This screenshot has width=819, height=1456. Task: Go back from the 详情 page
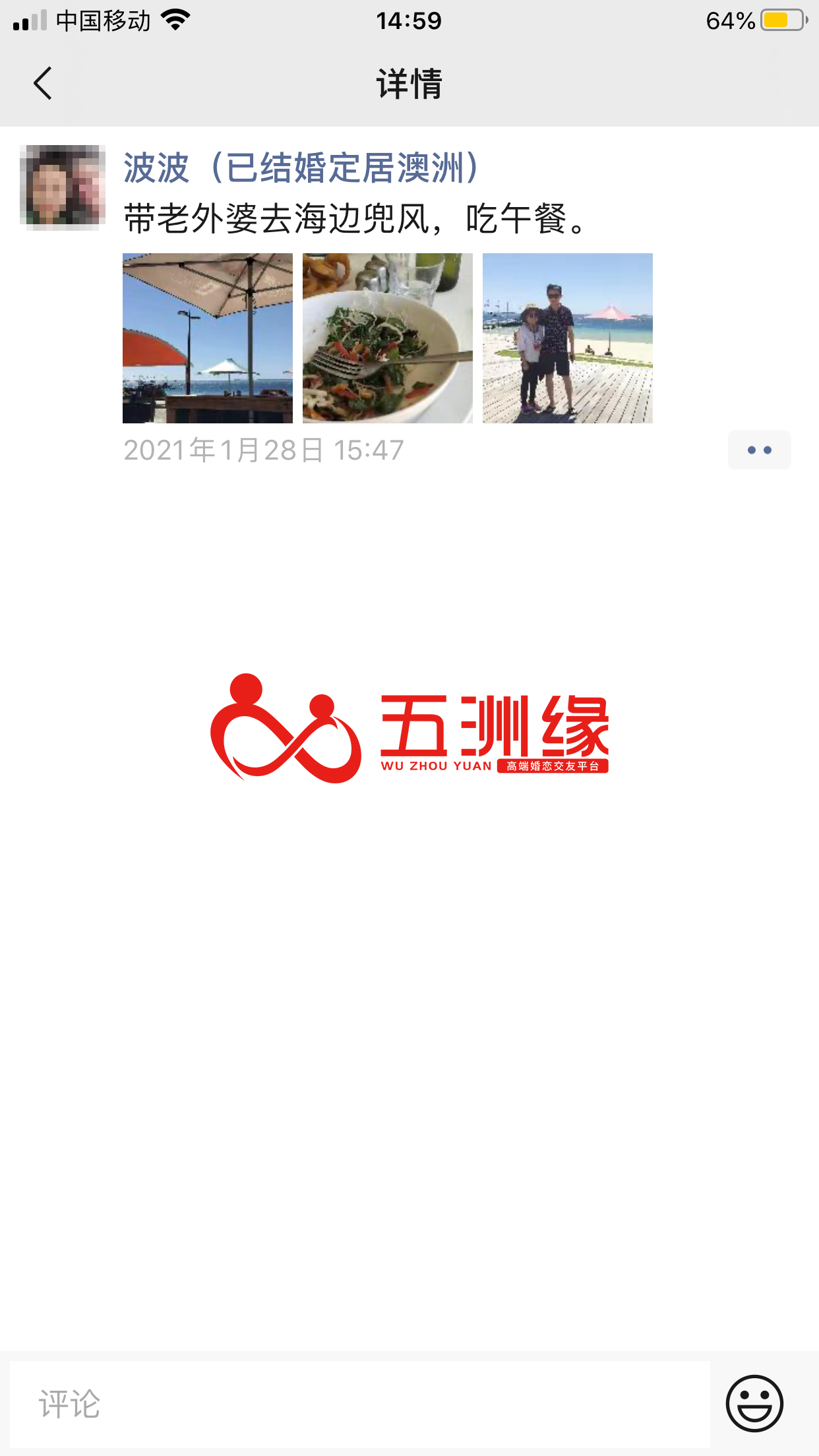click(x=43, y=84)
